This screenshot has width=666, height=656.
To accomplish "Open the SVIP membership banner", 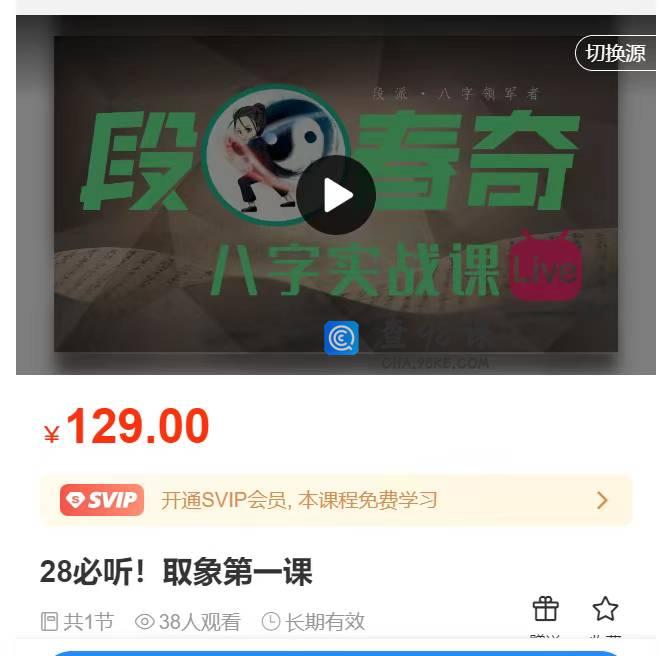I will 336,500.
